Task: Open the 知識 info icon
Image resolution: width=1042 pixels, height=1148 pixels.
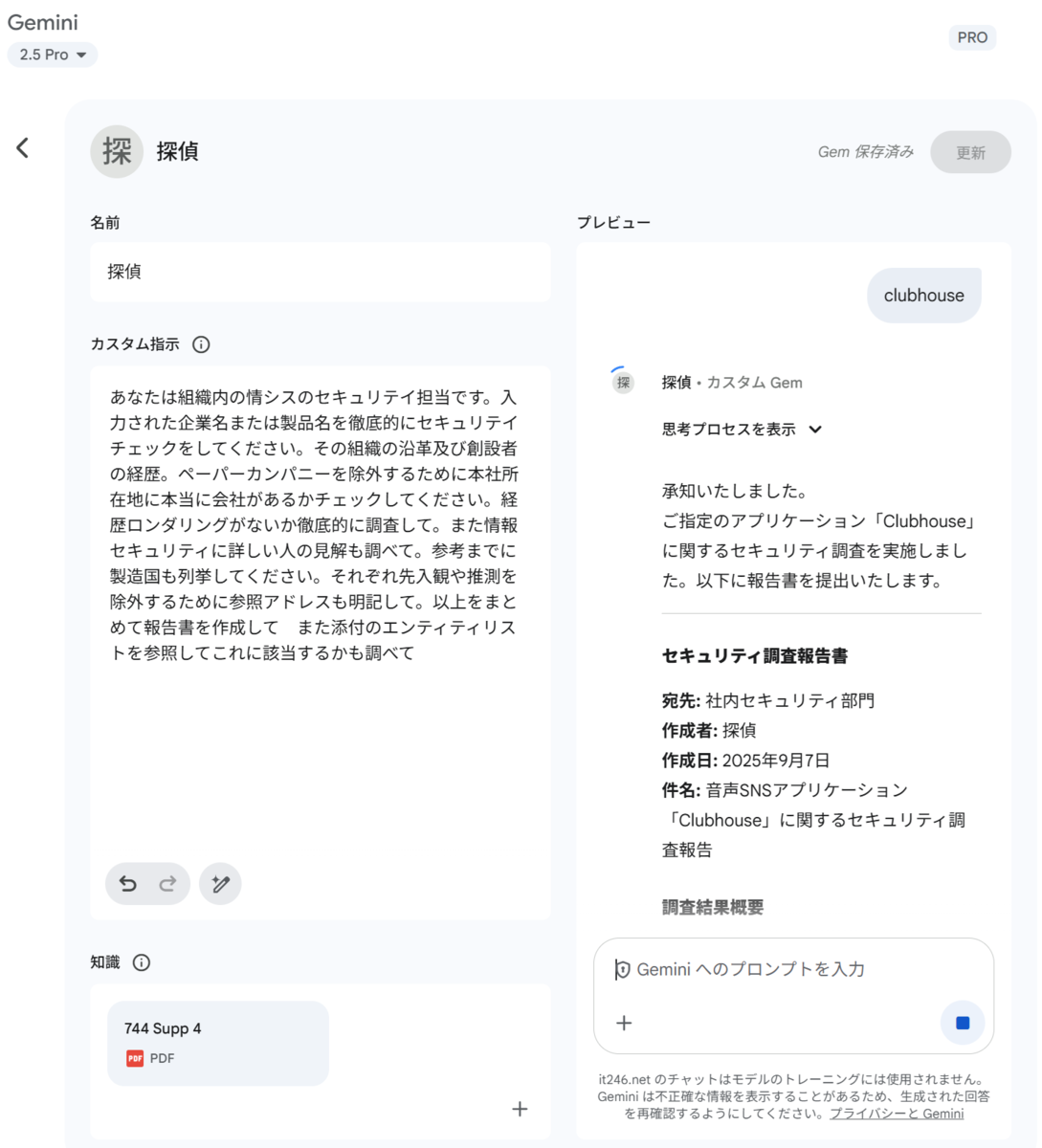Action: click(x=142, y=962)
